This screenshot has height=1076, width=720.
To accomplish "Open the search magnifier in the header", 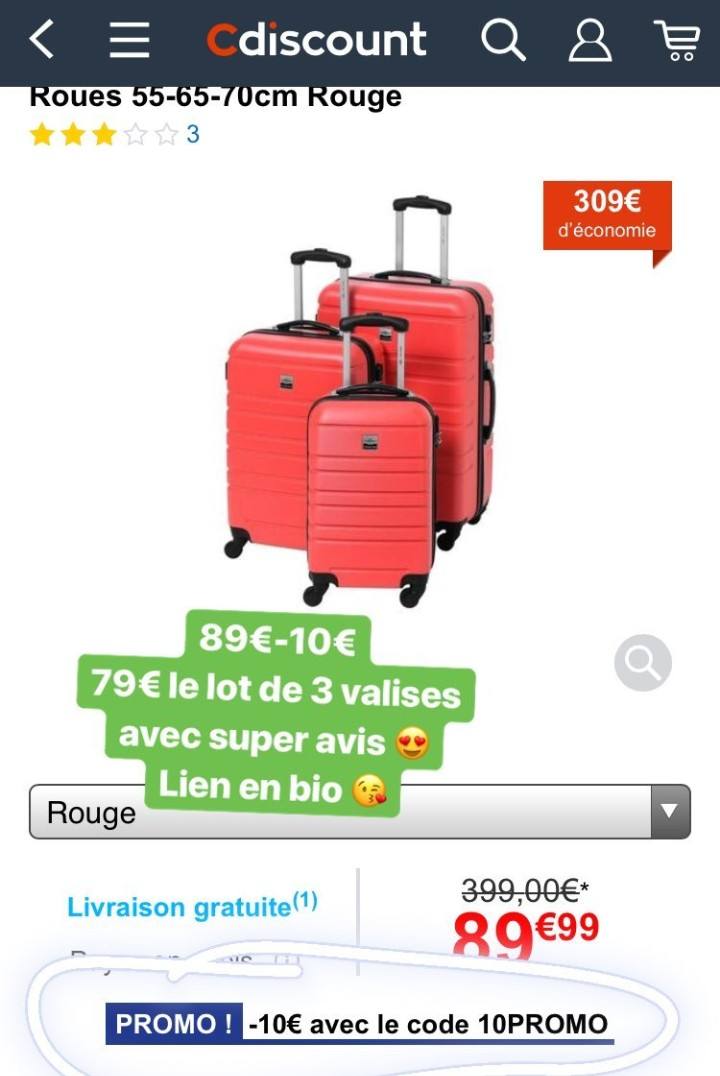I will point(503,41).
